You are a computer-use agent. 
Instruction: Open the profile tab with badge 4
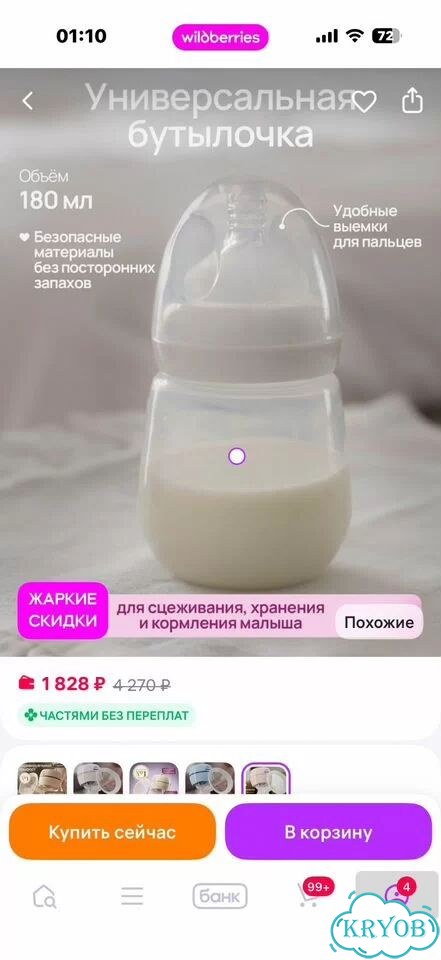click(x=398, y=895)
